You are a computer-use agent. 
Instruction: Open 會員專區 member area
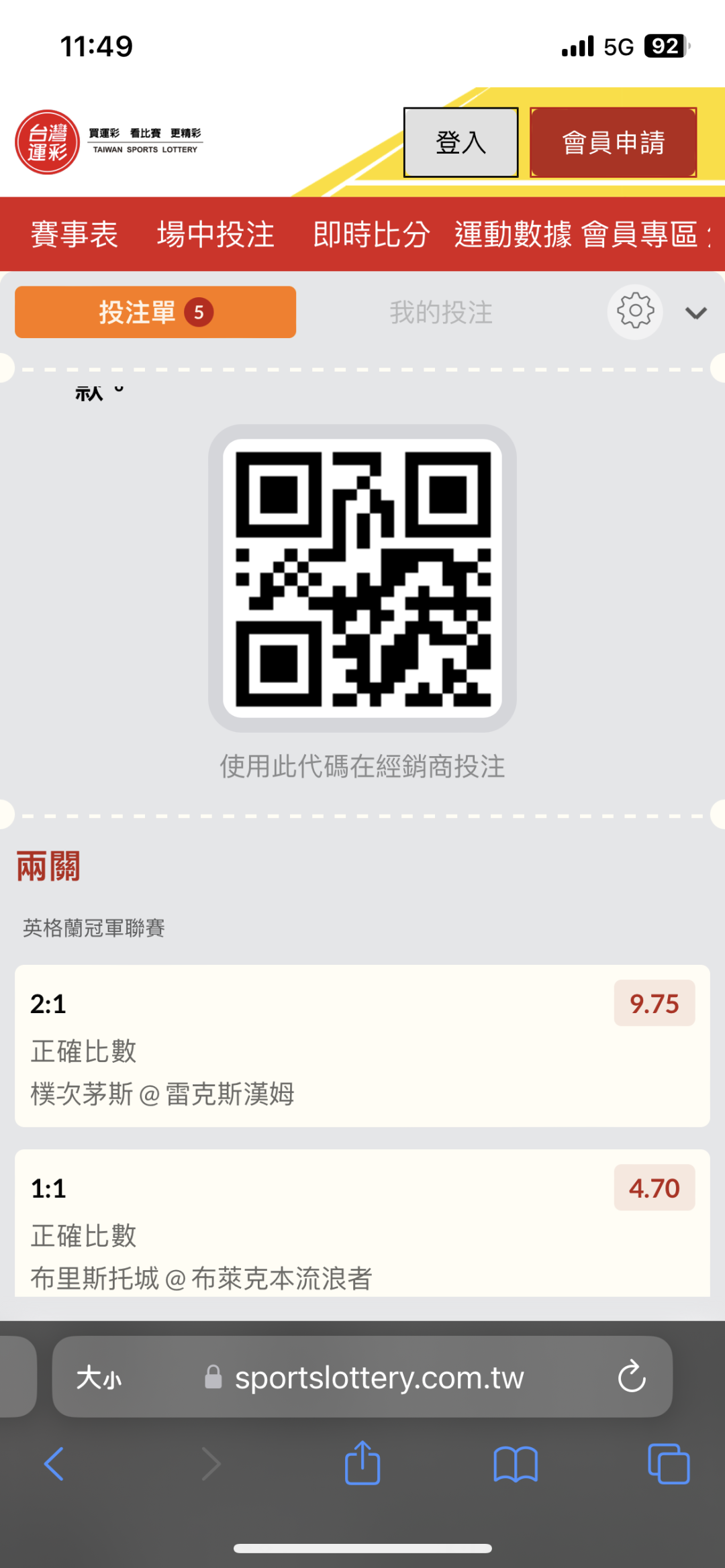(x=639, y=234)
